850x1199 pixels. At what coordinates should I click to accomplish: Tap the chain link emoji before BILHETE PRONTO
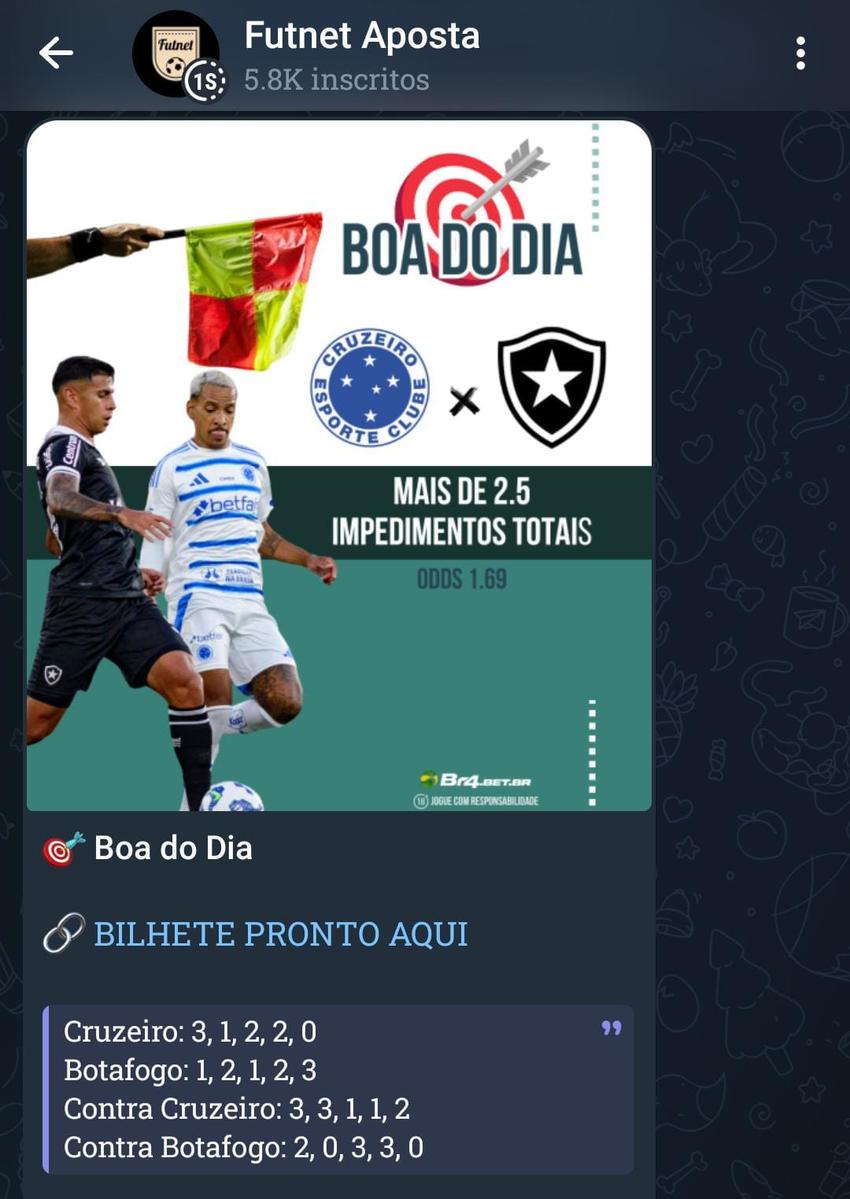[x=63, y=932]
